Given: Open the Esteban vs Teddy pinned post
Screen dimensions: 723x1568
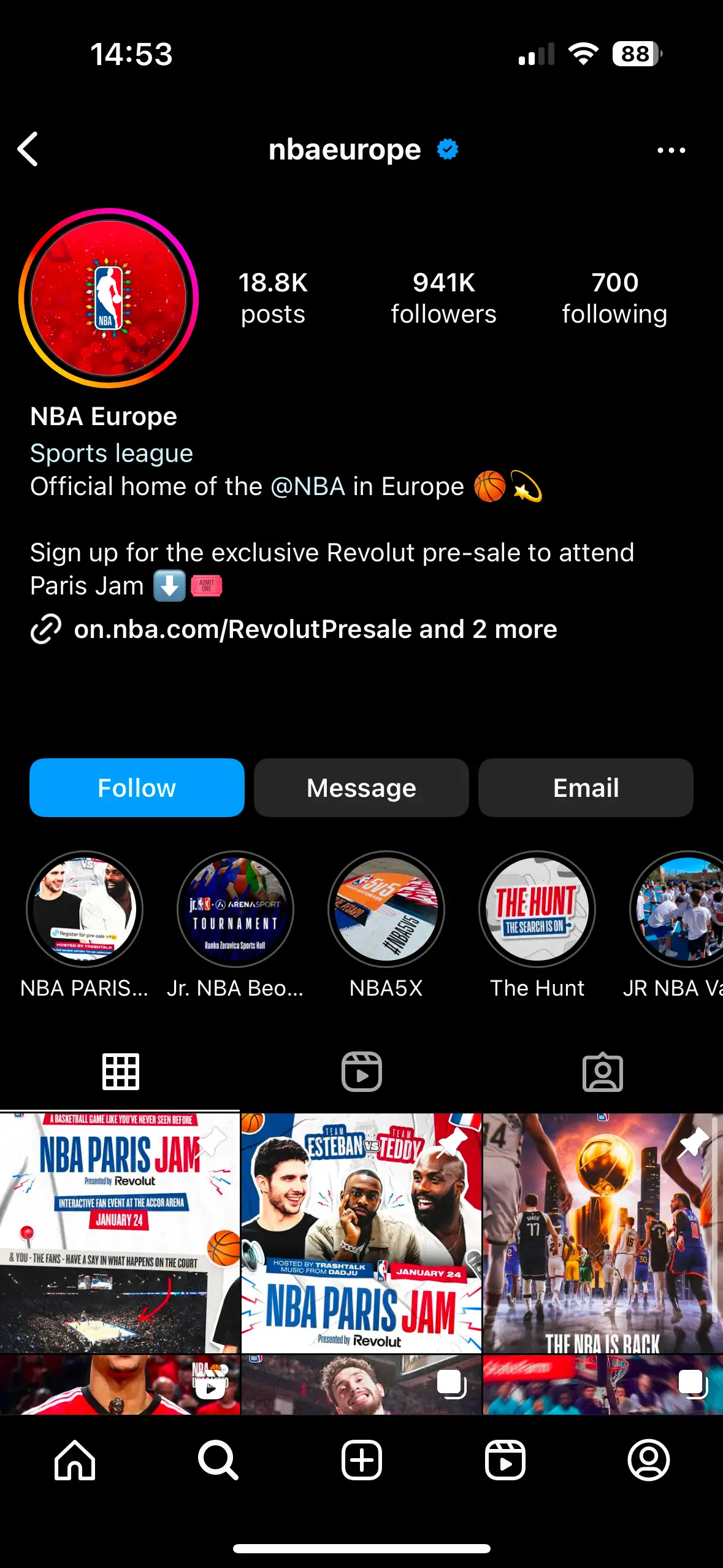Looking at the screenshot, I should pos(361,1233).
